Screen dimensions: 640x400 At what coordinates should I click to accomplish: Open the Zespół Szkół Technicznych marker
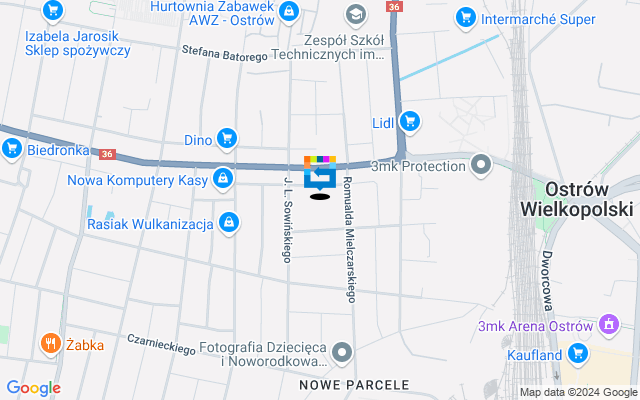[353, 14]
